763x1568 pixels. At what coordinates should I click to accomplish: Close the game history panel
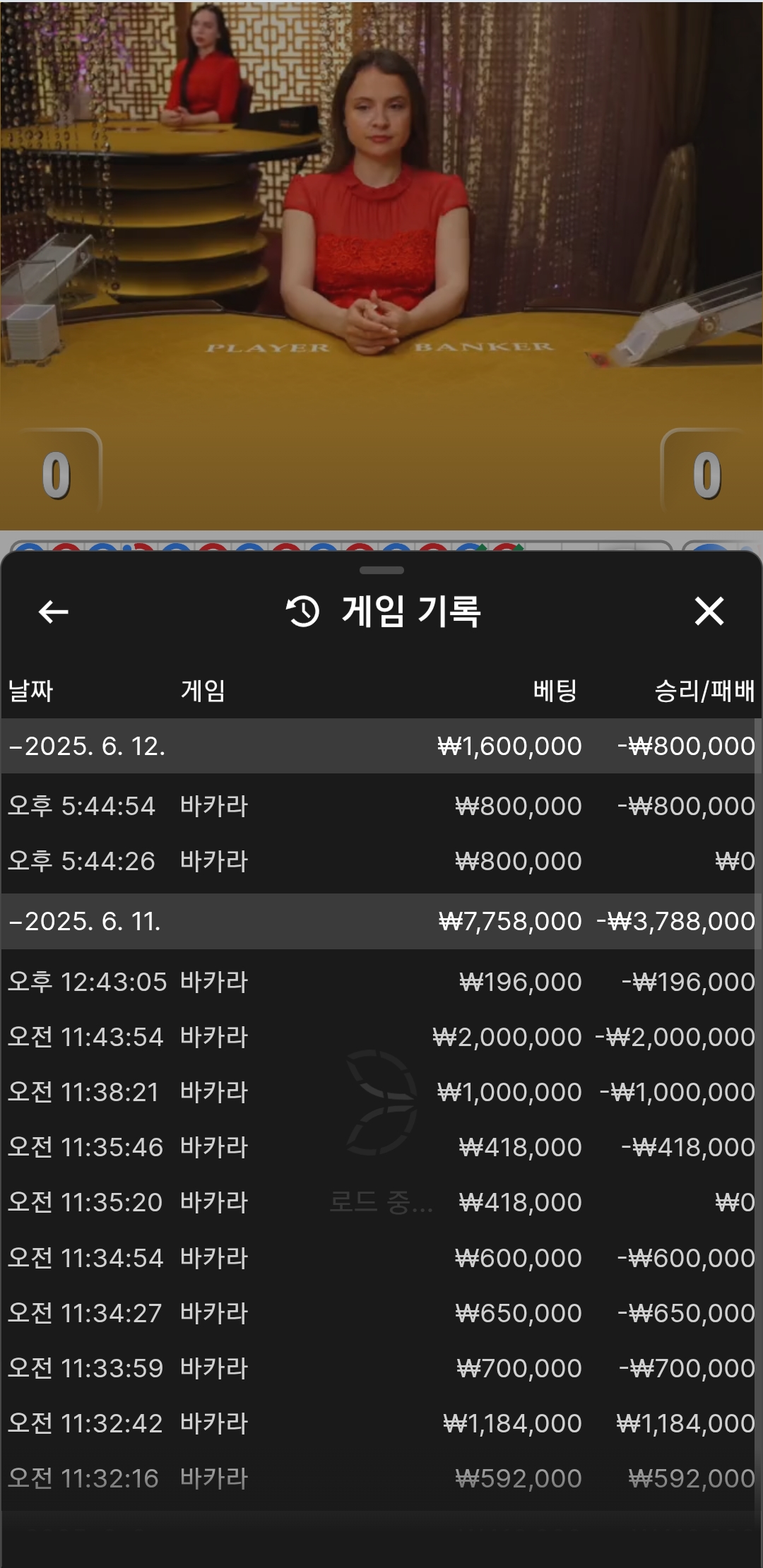point(709,612)
